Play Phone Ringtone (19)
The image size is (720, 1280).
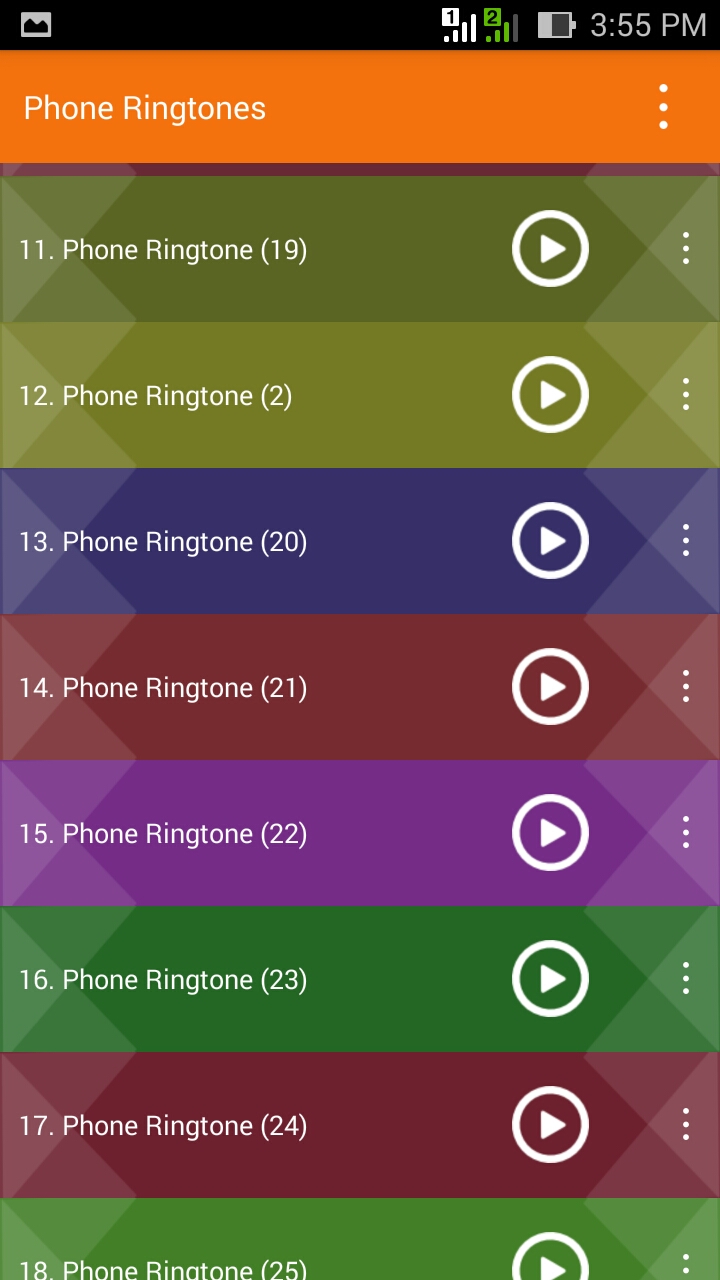549,248
